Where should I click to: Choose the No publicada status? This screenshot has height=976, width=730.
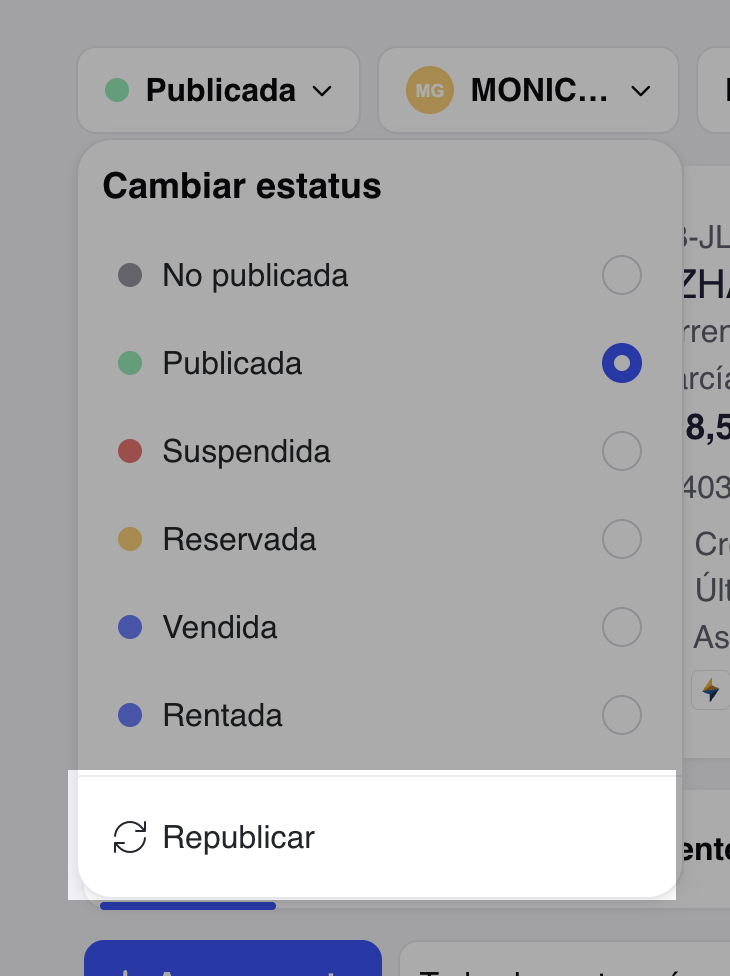point(380,274)
